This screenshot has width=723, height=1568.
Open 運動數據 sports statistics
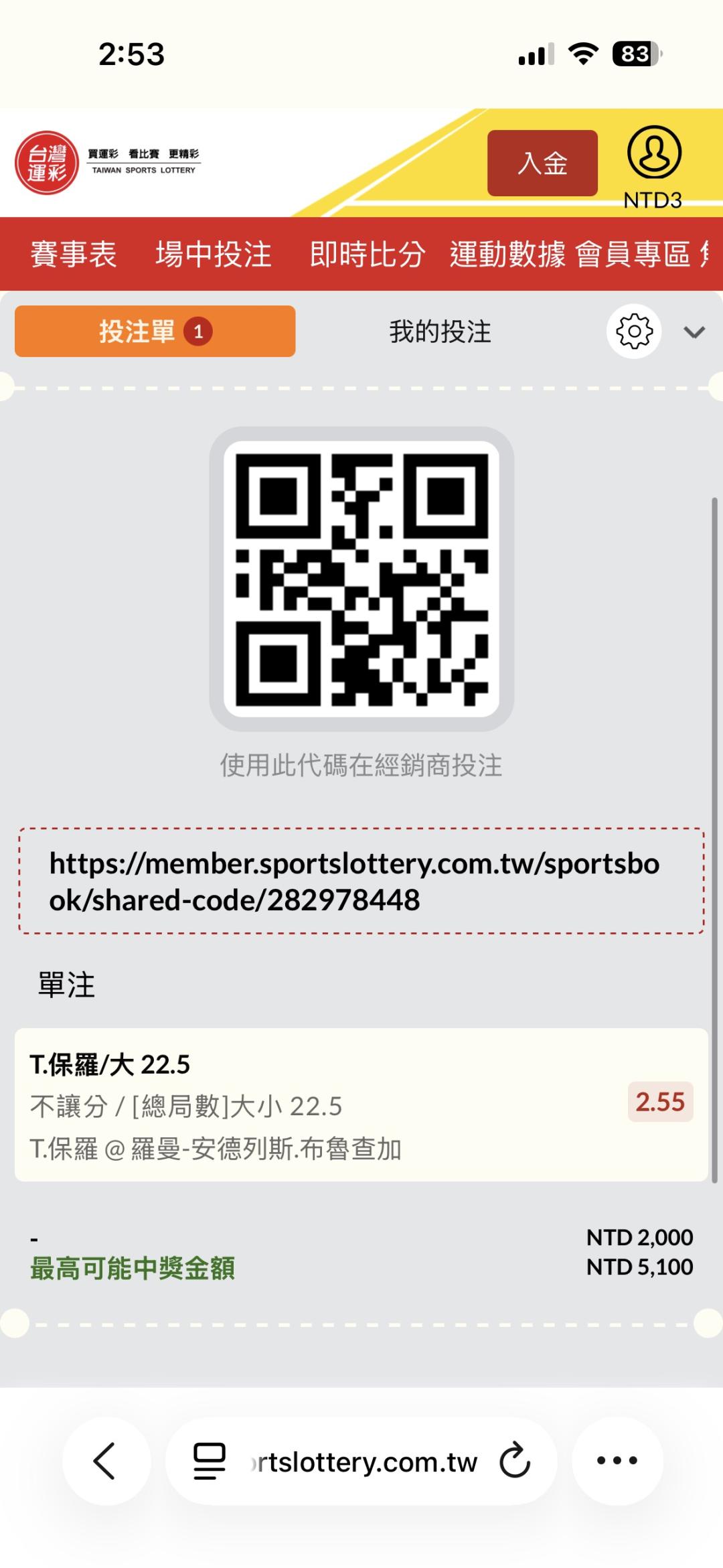[507, 255]
